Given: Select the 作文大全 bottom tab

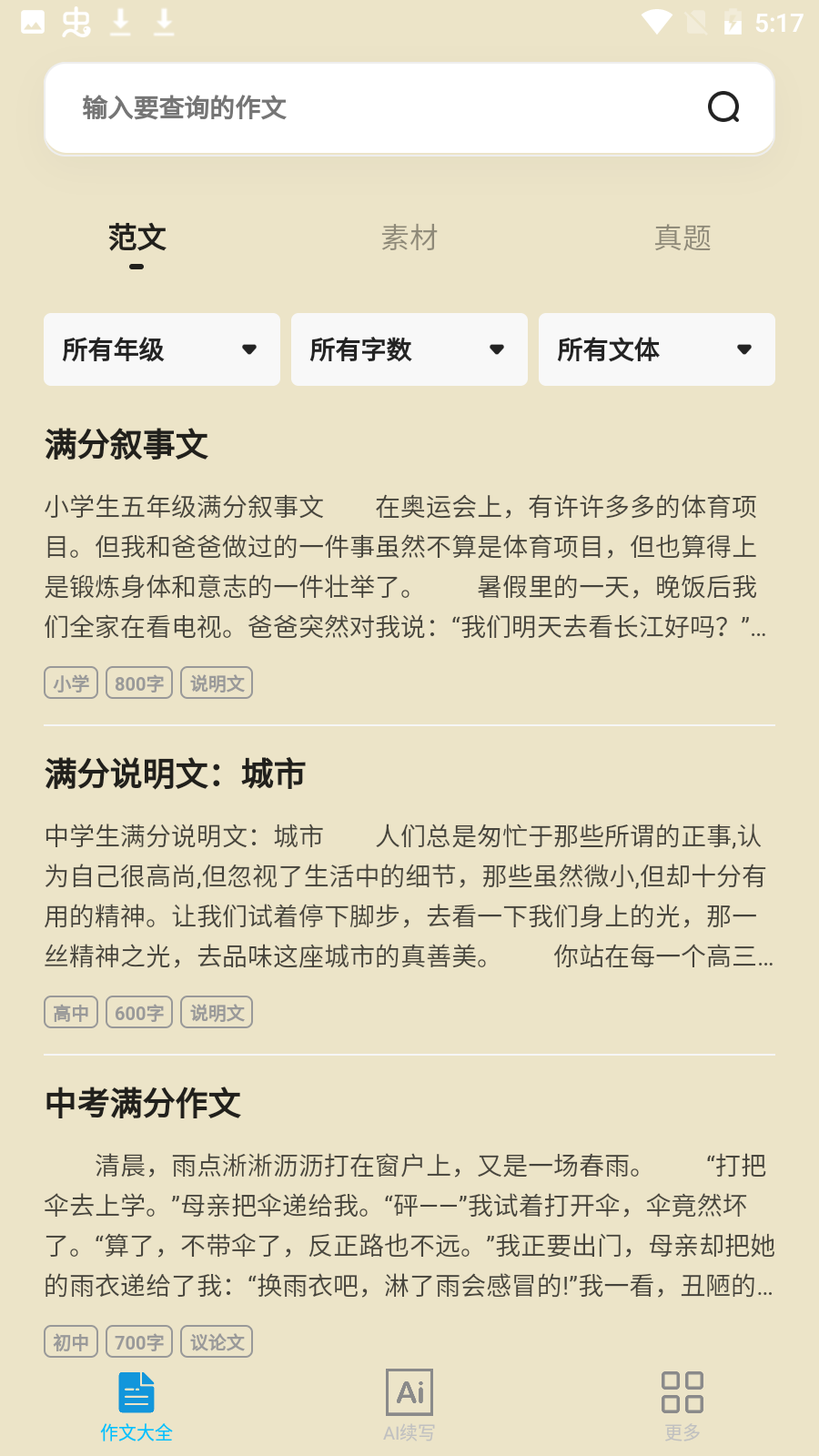Looking at the screenshot, I should click(x=136, y=1406).
